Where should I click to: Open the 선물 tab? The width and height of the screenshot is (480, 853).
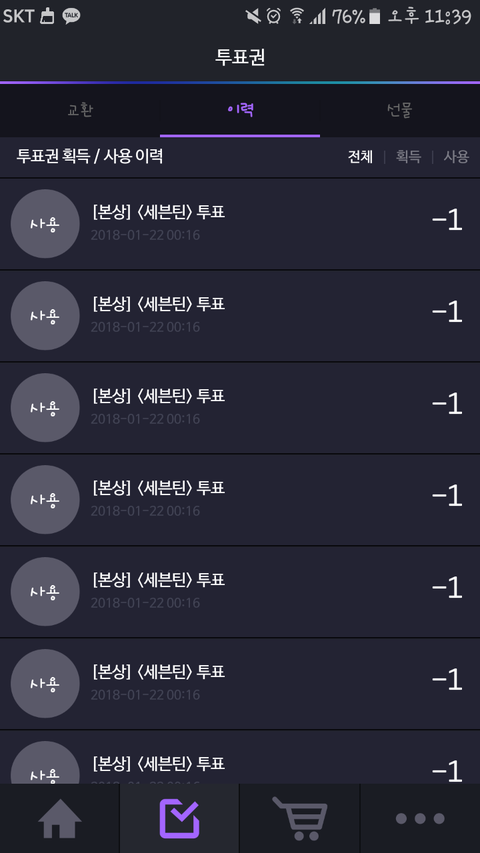(400, 110)
